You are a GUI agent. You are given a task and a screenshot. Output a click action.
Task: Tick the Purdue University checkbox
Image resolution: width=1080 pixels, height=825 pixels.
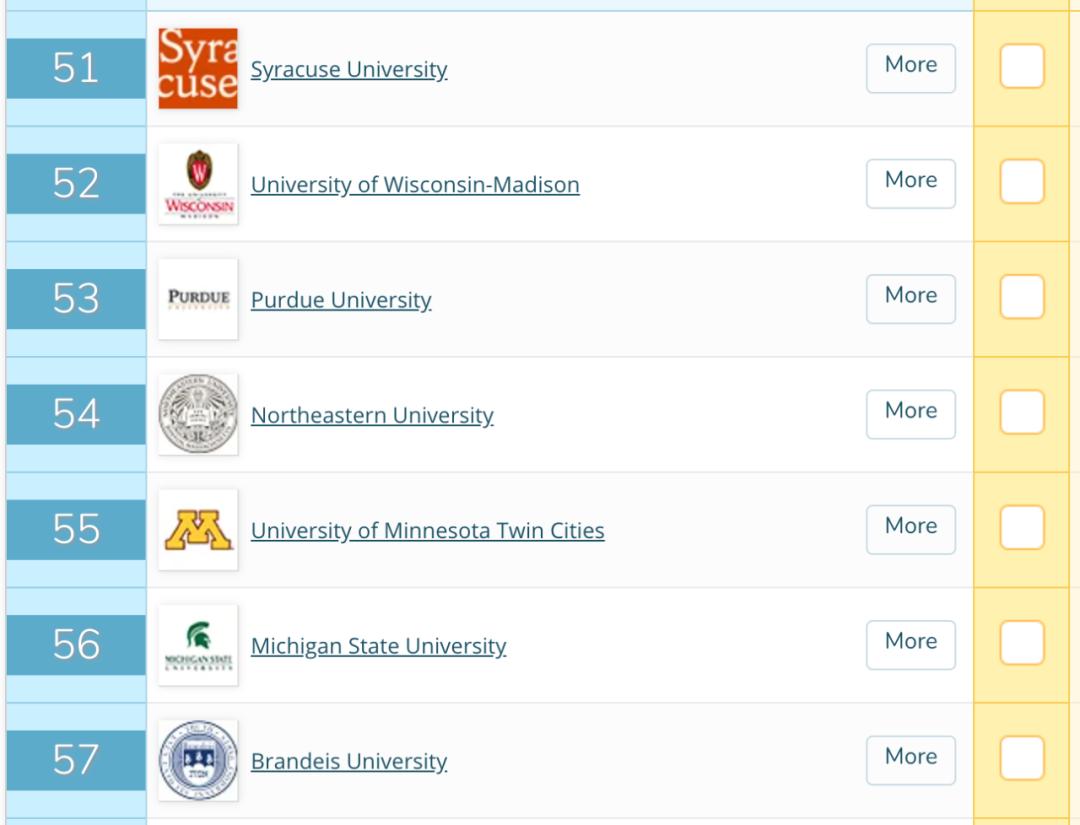tap(1021, 298)
